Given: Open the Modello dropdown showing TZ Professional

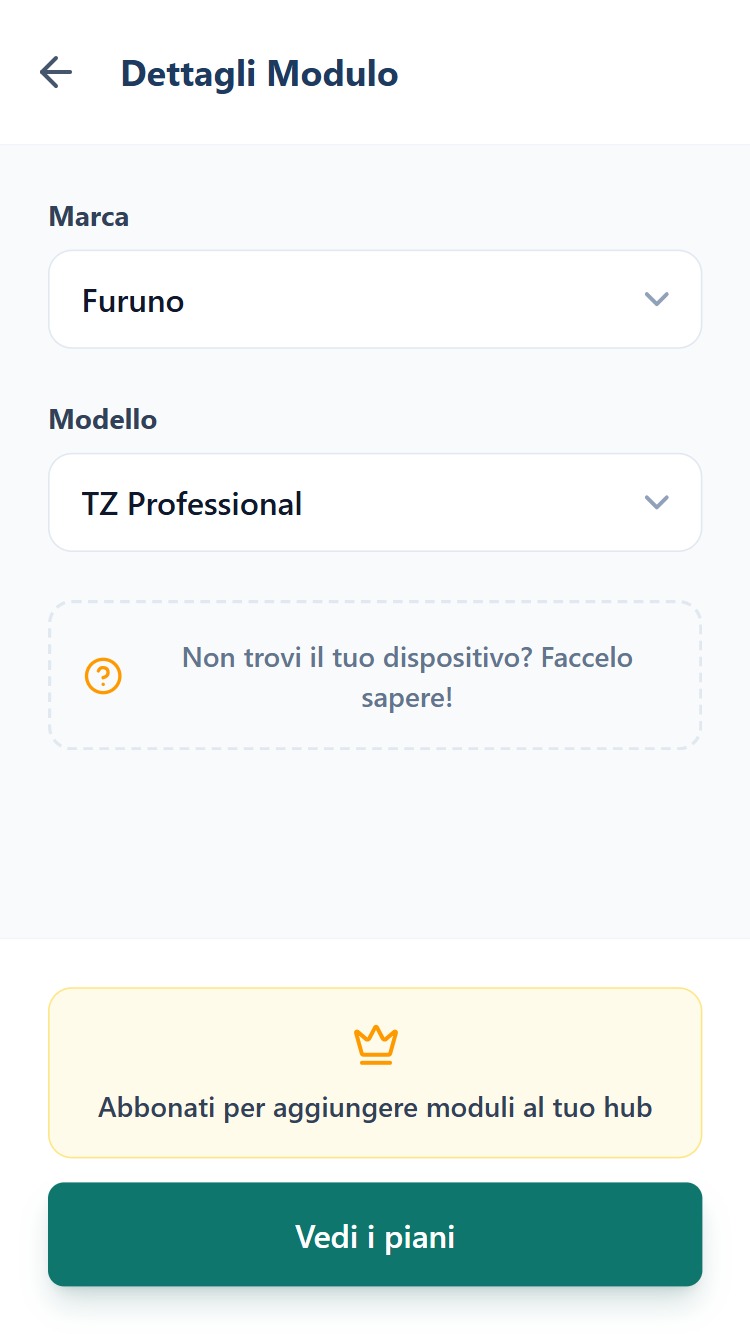Looking at the screenshot, I should 375,502.
